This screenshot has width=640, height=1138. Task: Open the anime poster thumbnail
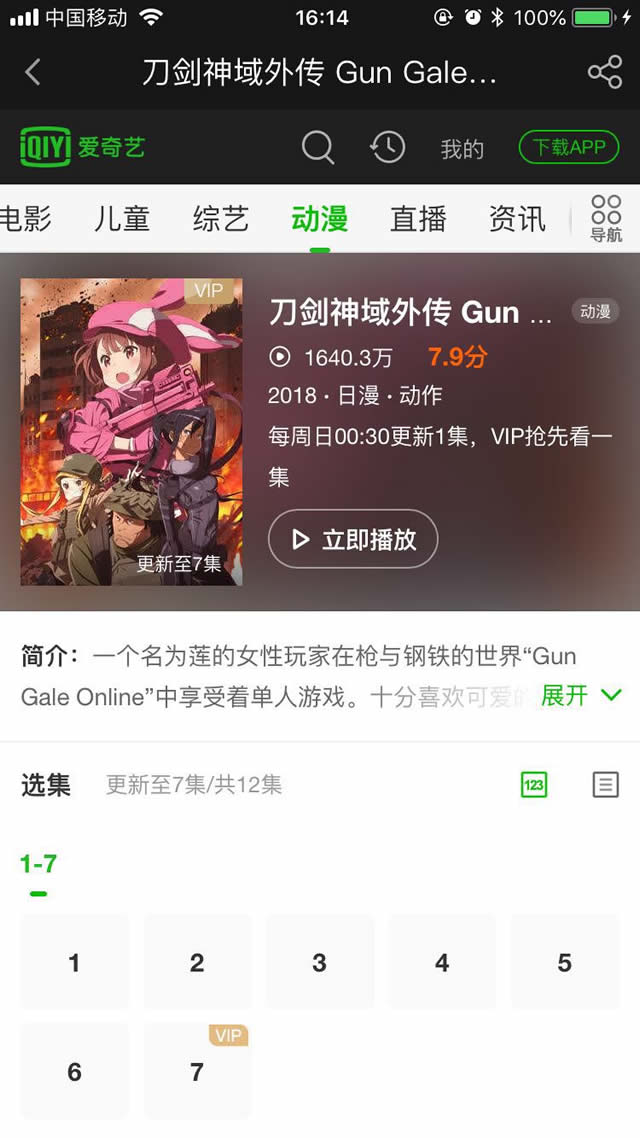coord(131,431)
